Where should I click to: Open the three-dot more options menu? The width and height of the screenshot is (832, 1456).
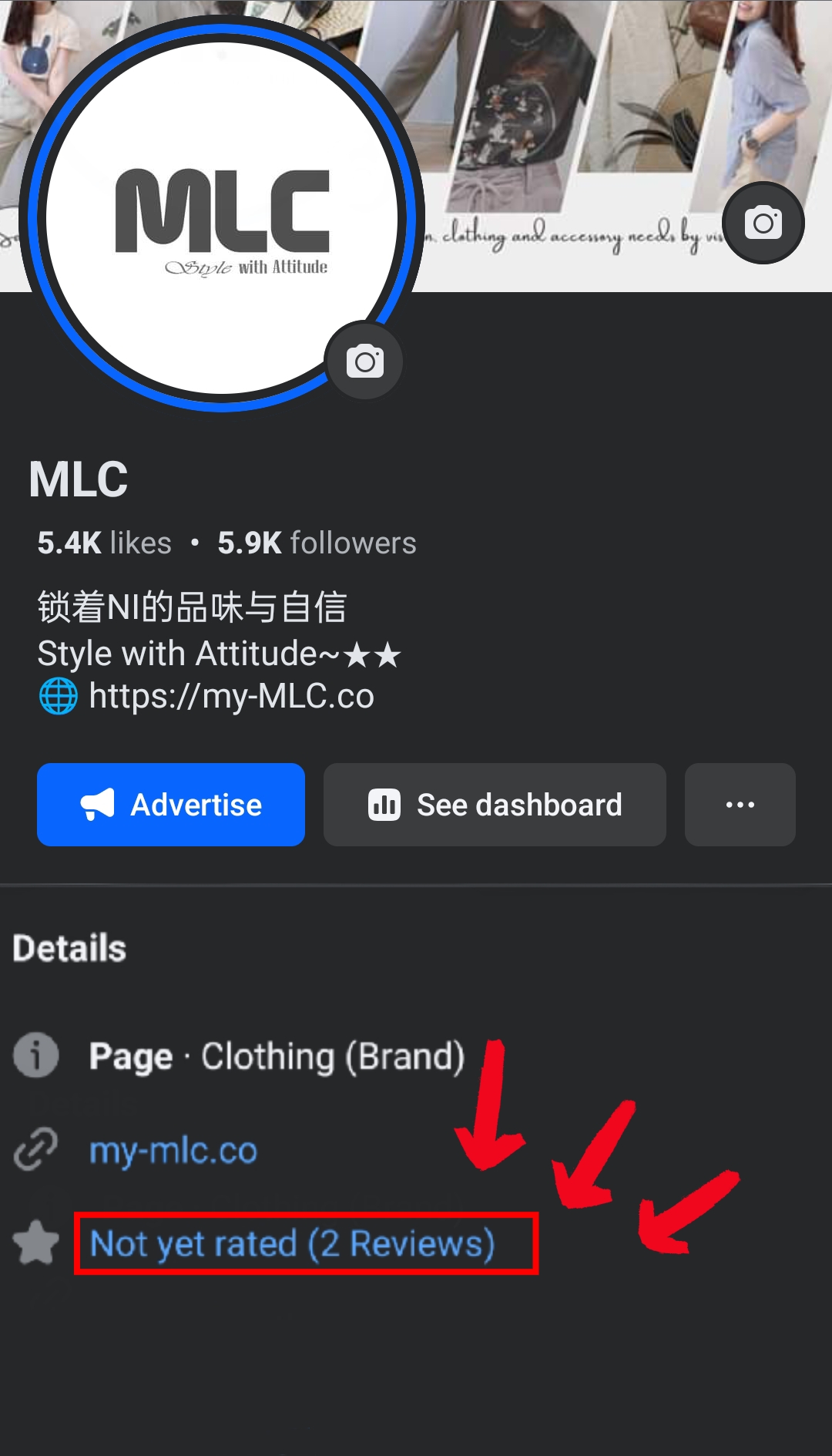click(740, 805)
